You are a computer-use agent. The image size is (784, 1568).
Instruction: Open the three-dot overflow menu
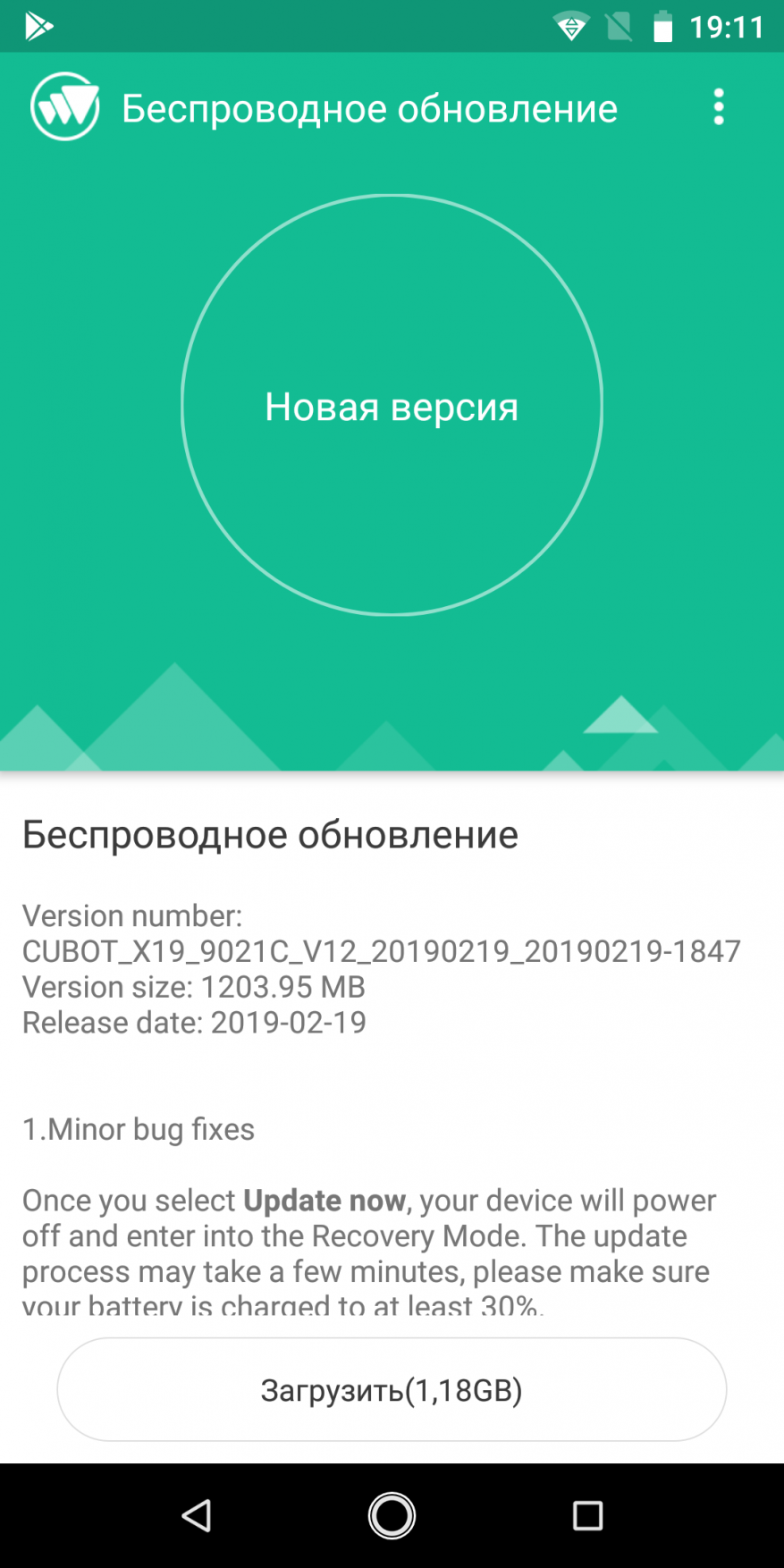pos(718,107)
